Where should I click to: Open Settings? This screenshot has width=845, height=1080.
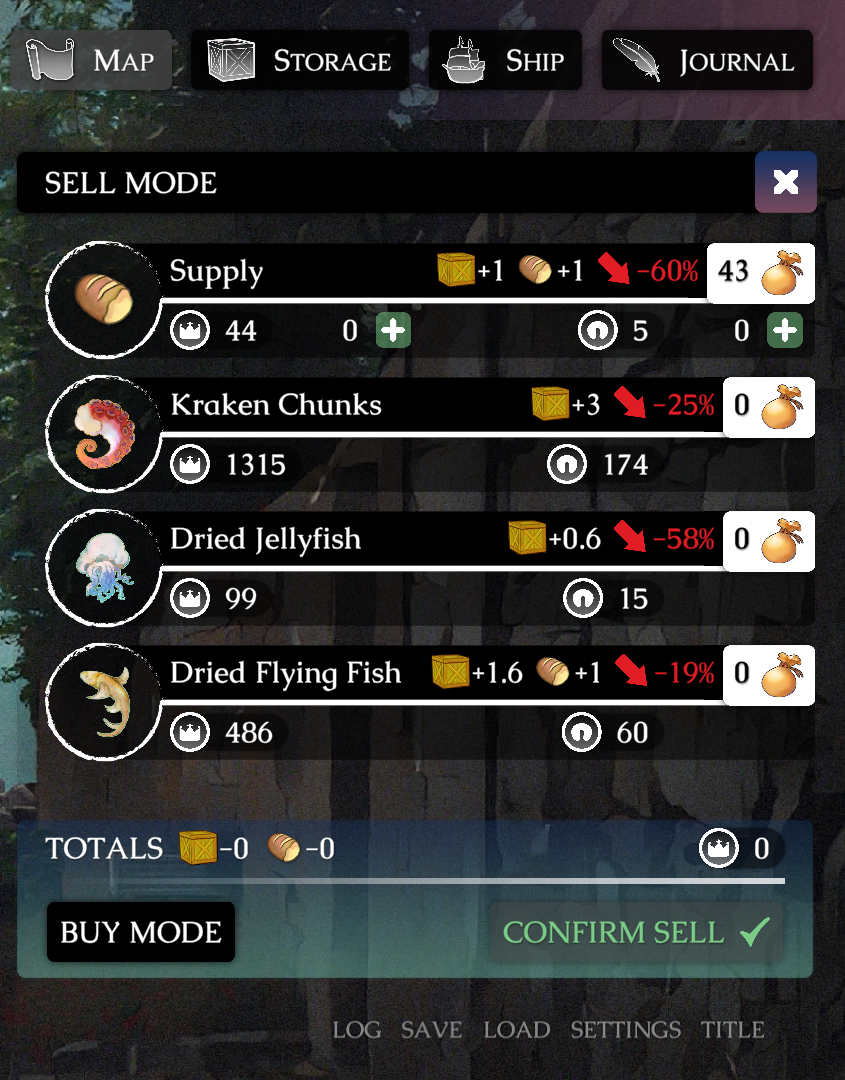[x=625, y=1030]
